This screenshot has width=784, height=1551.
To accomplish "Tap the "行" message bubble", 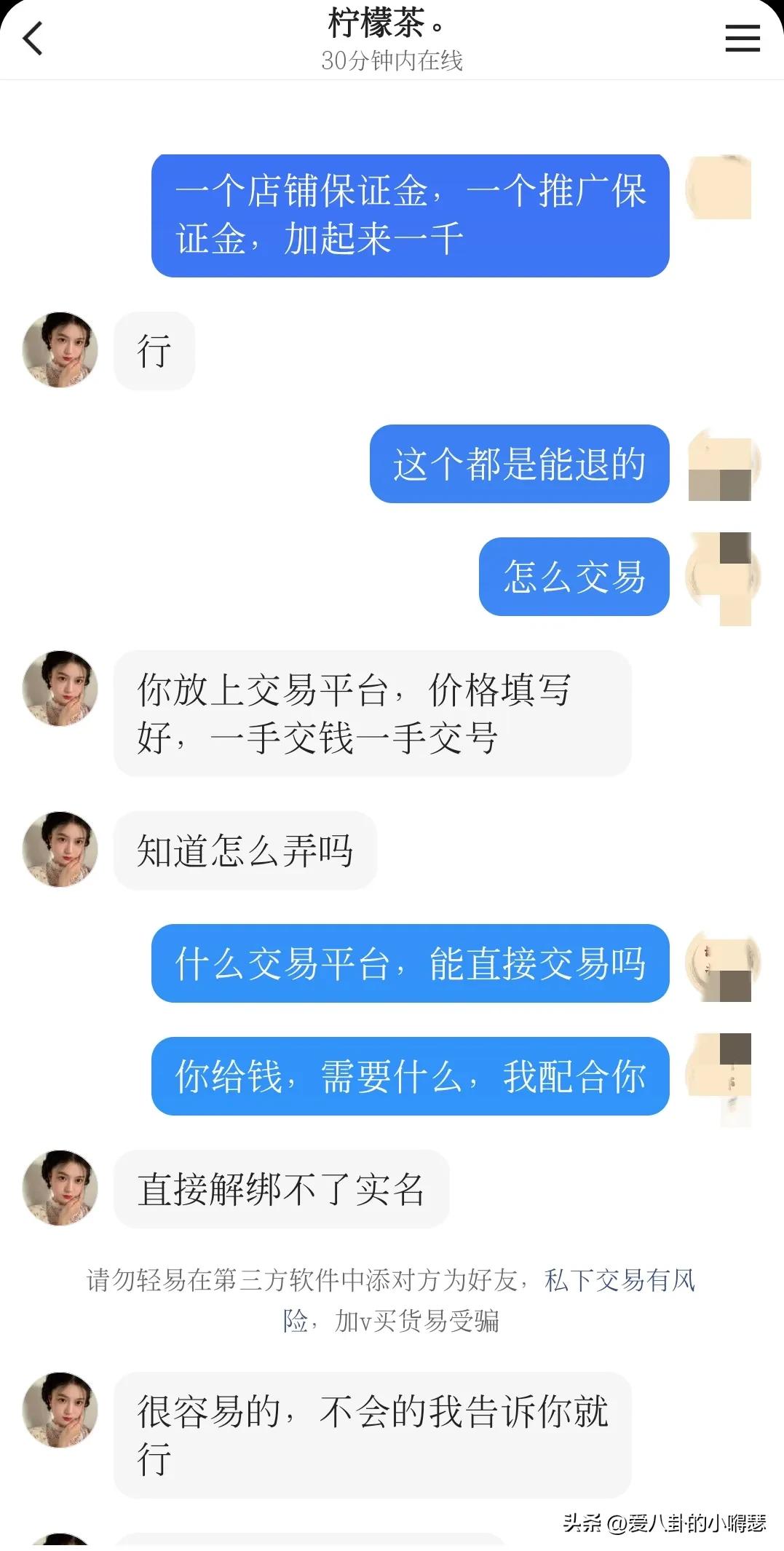I will coord(154,350).
